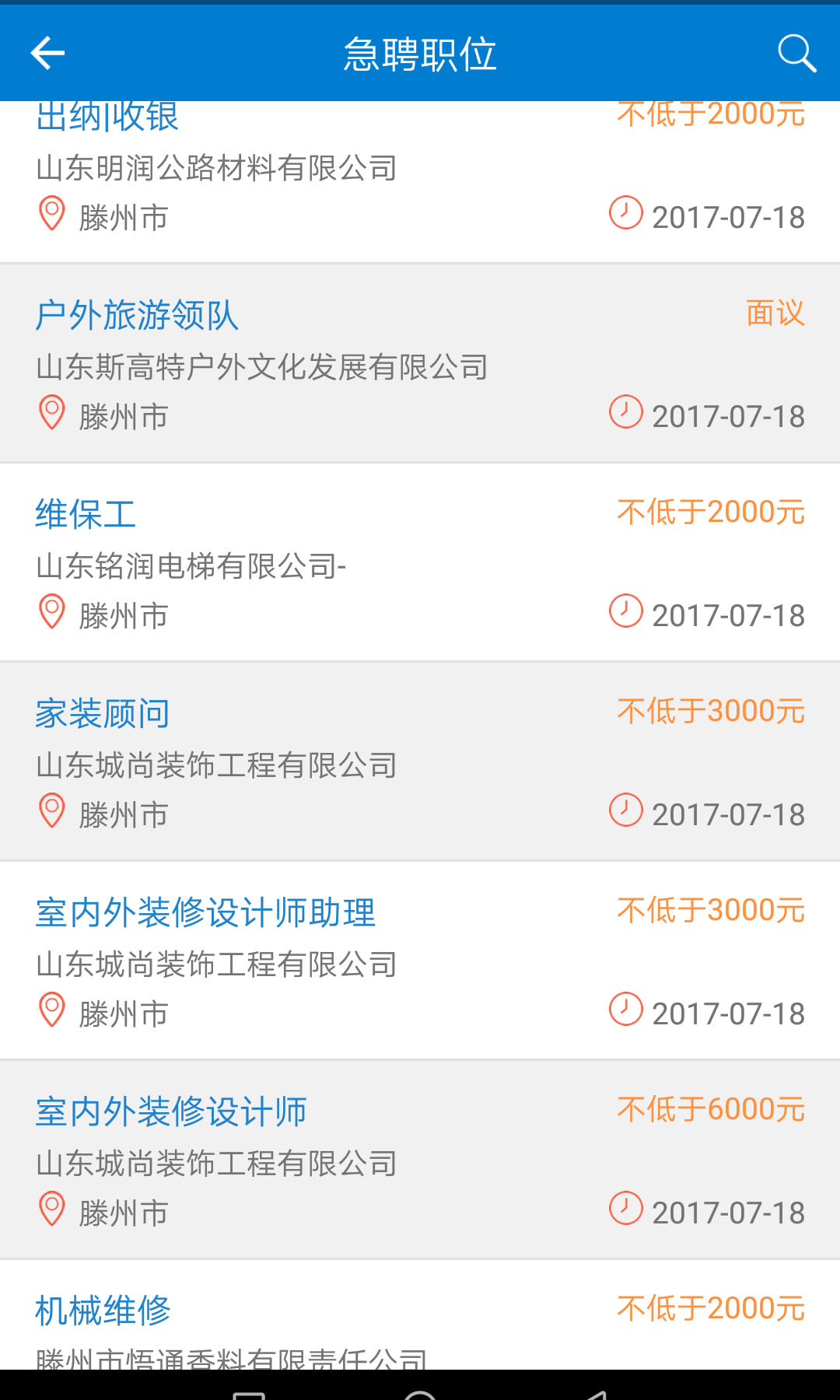The image size is (840, 1400).
Task: View the 室内外装修设计师助理 job
Action: (x=206, y=912)
